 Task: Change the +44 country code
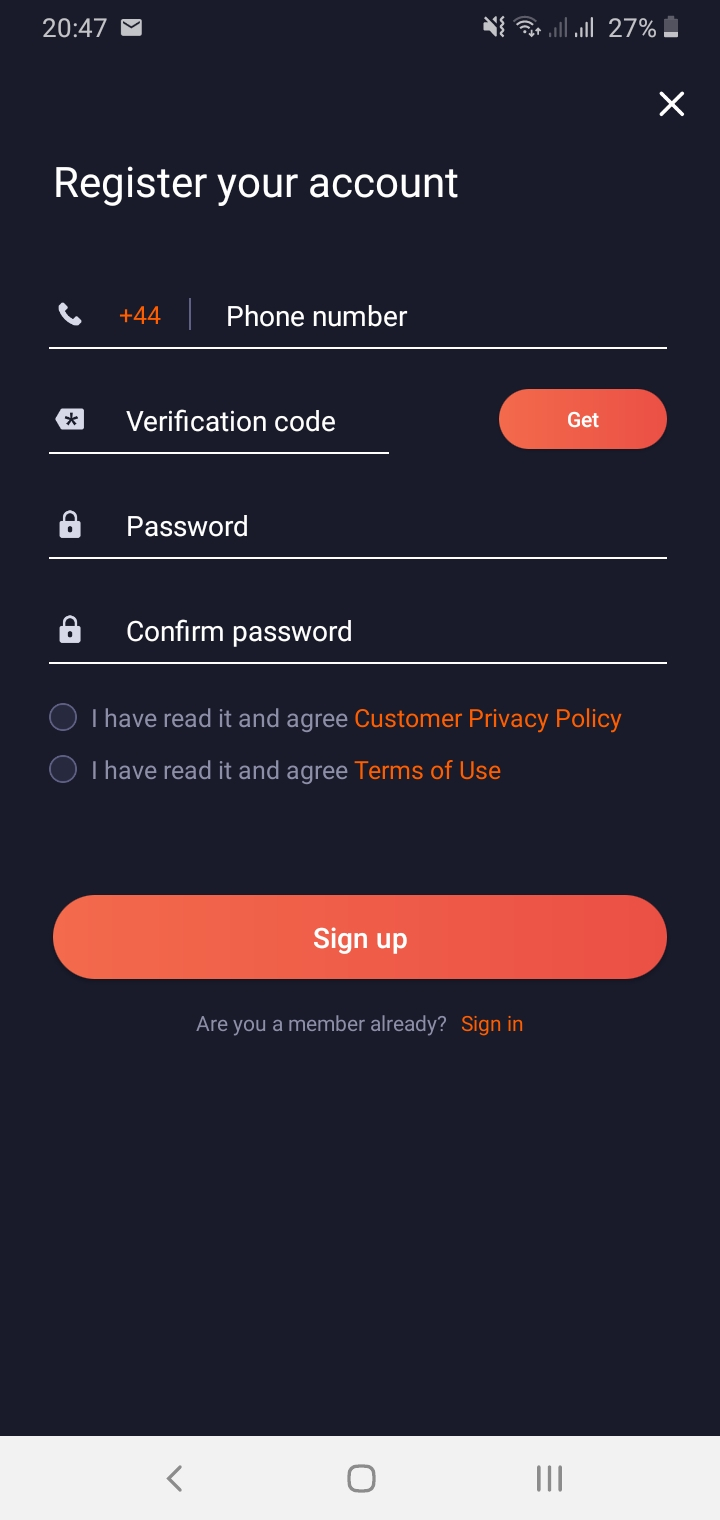tap(139, 316)
